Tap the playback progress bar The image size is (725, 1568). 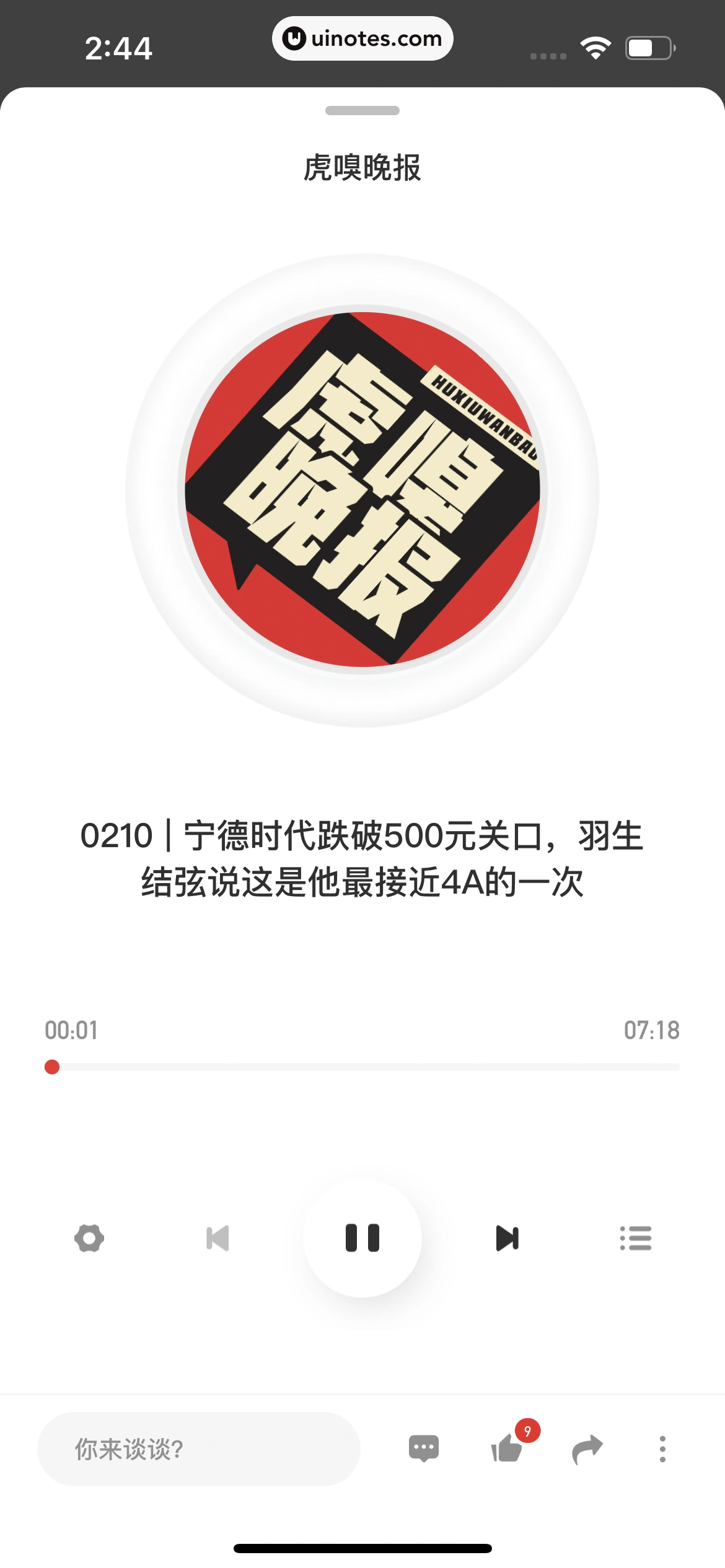click(x=362, y=1067)
